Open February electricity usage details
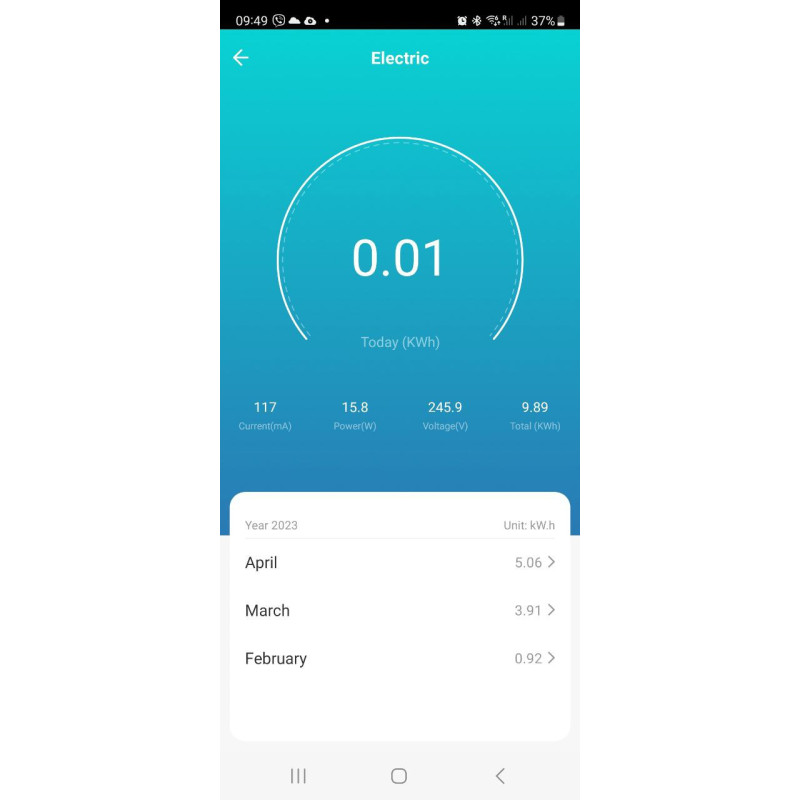Image resolution: width=800 pixels, height=800 pixels. [x=400, y=659]
